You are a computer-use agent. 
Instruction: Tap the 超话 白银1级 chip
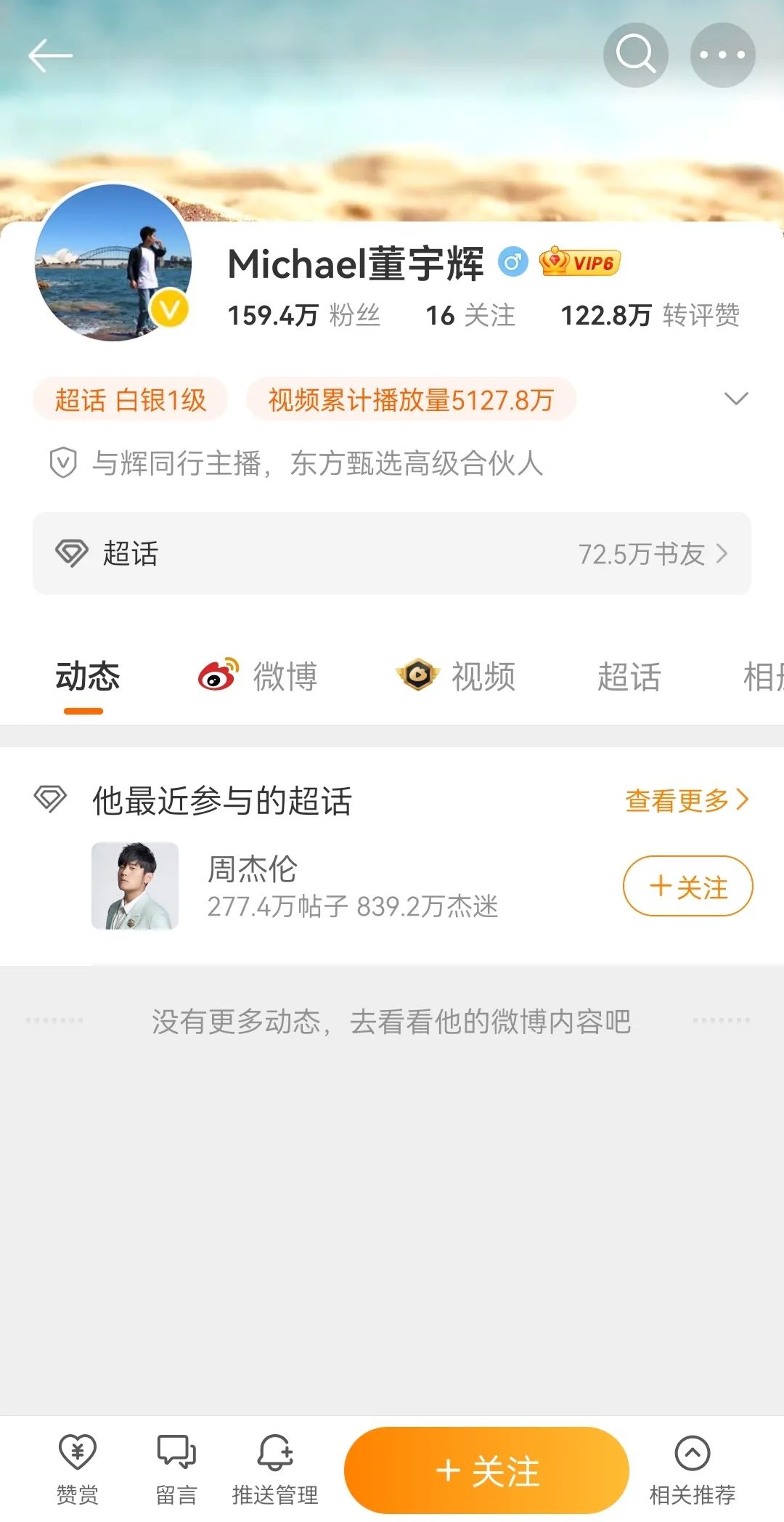(x=131, y=399)
